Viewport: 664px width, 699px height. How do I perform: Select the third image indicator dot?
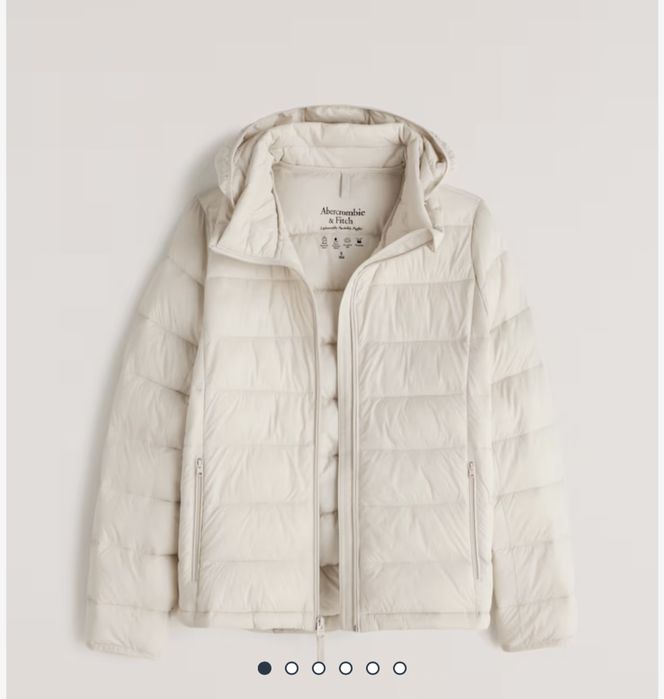(319, 667)
